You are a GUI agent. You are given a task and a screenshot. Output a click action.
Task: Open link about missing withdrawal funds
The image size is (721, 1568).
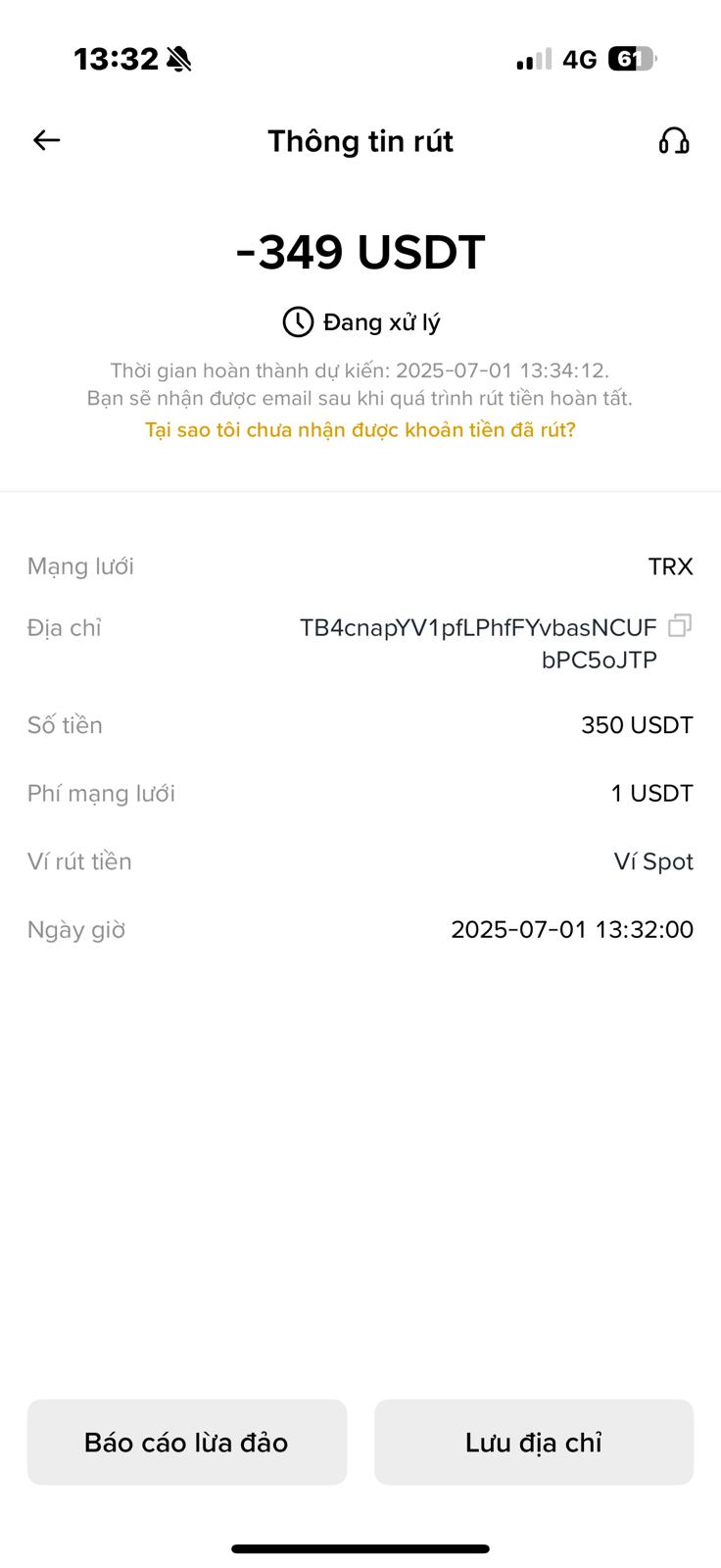click(360, 429)
